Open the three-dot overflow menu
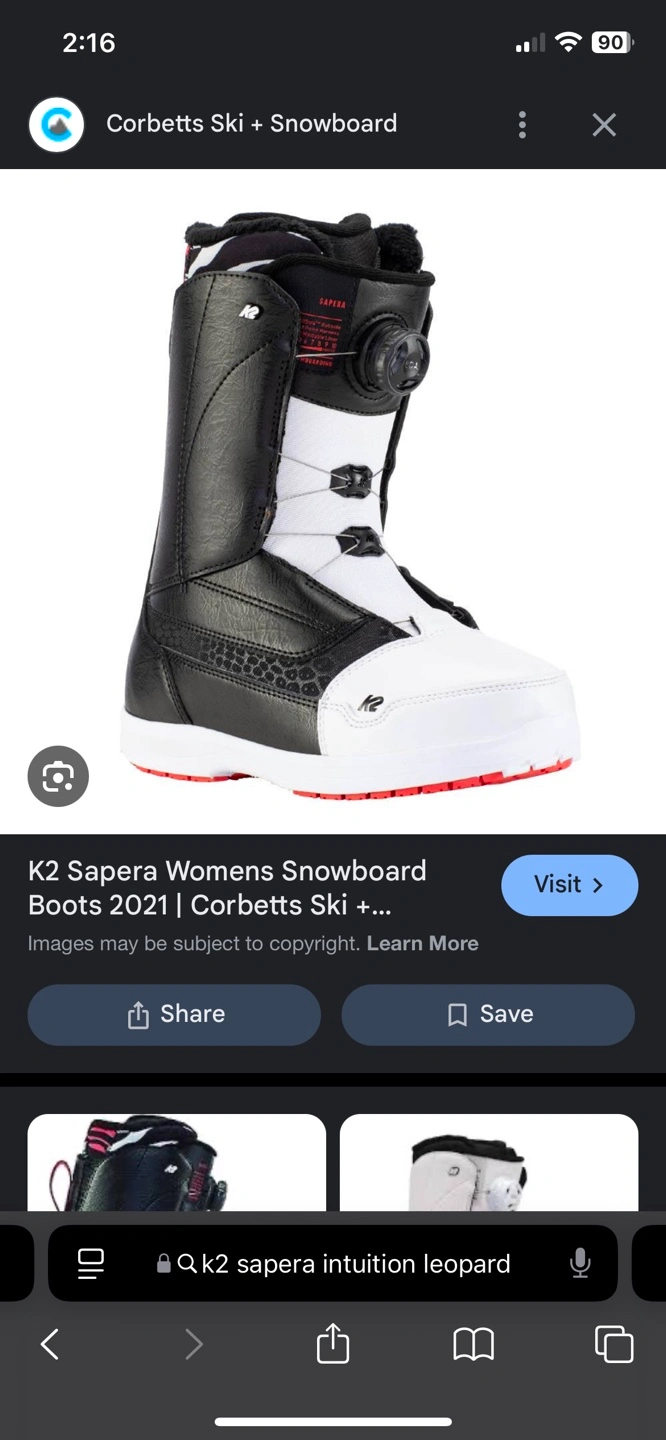The height and width of the screenshot is (1440, 666). pos(522,124)
